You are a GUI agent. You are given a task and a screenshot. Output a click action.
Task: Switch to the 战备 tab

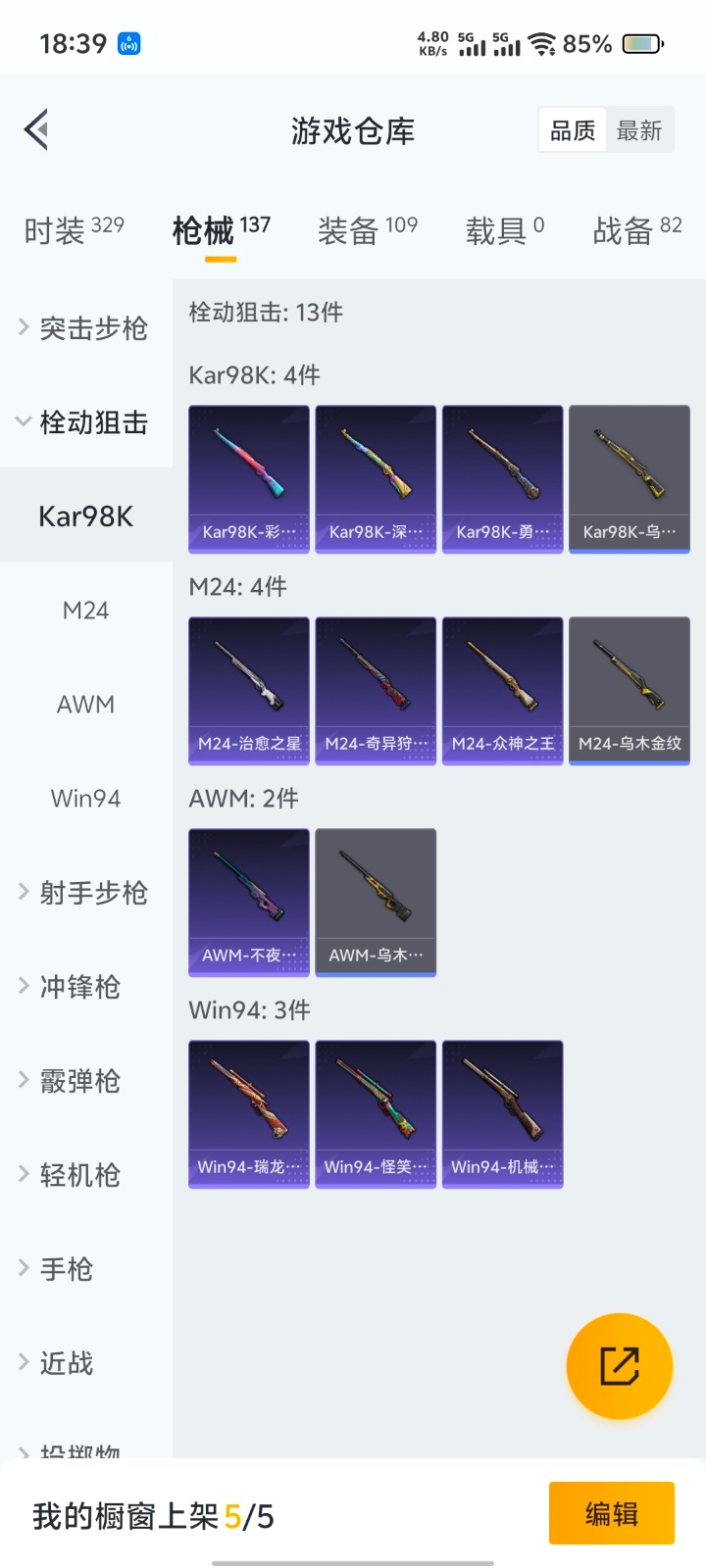click(x=636, y=231)
